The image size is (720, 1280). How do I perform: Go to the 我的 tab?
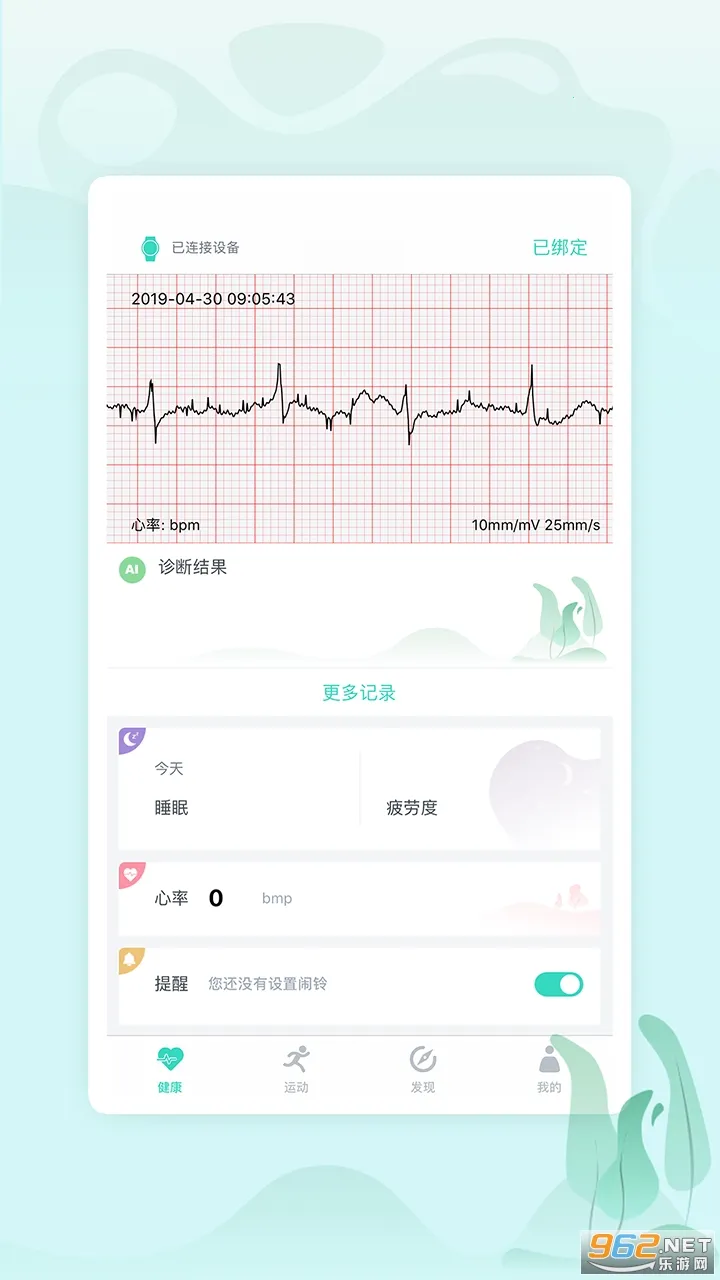tap(549, 1069)
